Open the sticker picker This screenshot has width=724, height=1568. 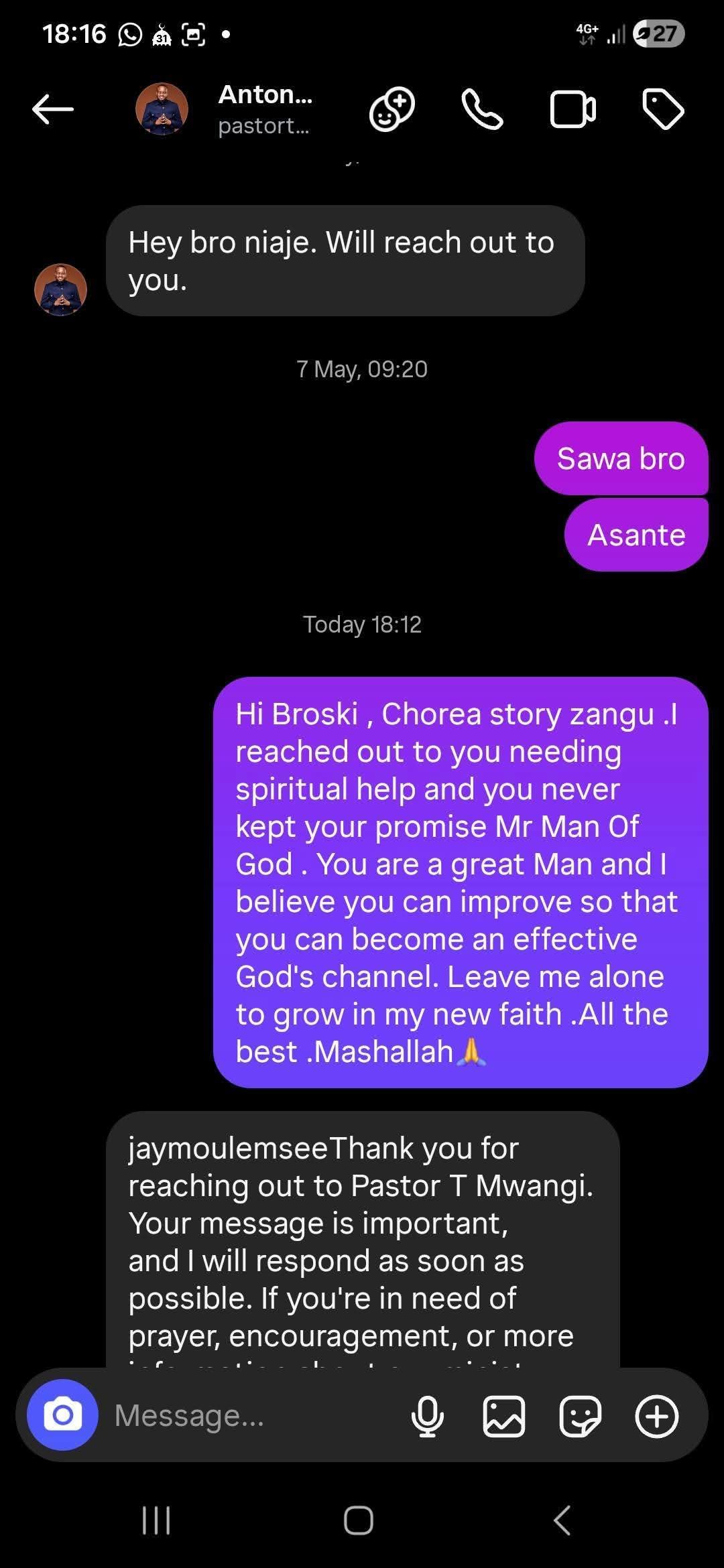pos(581,1416)
